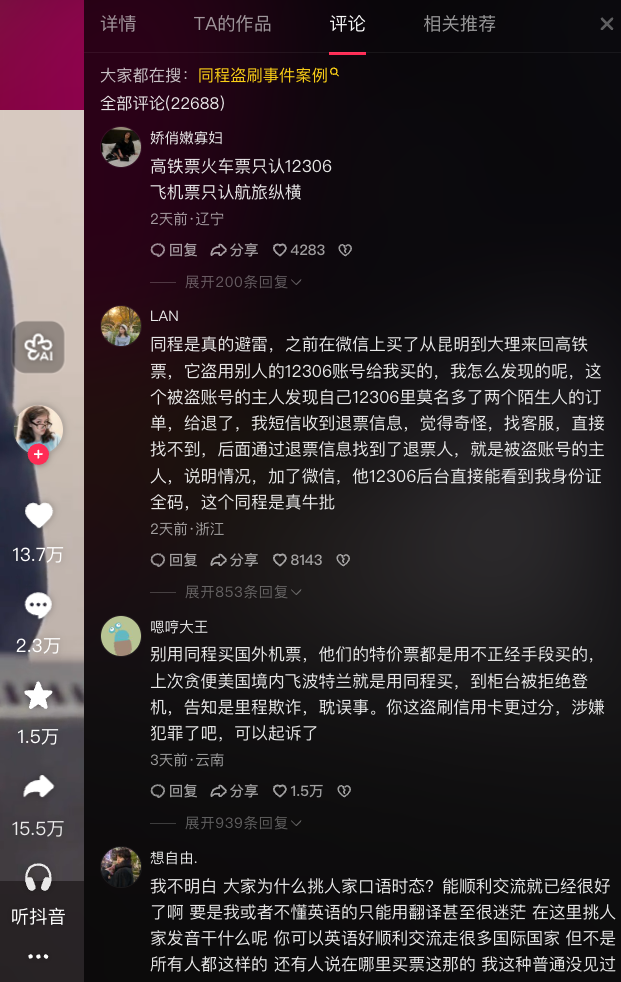Open 想自由.'s profile avatar

[121, 867]
